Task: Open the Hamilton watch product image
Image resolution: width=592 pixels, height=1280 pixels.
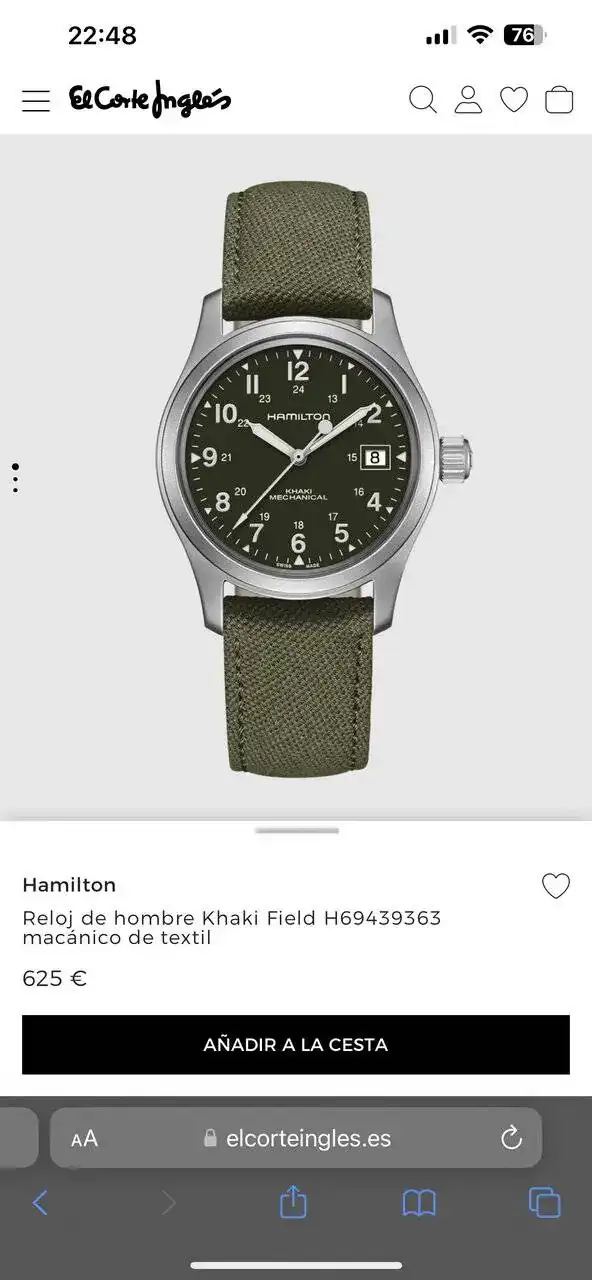Action: [298, 478]
